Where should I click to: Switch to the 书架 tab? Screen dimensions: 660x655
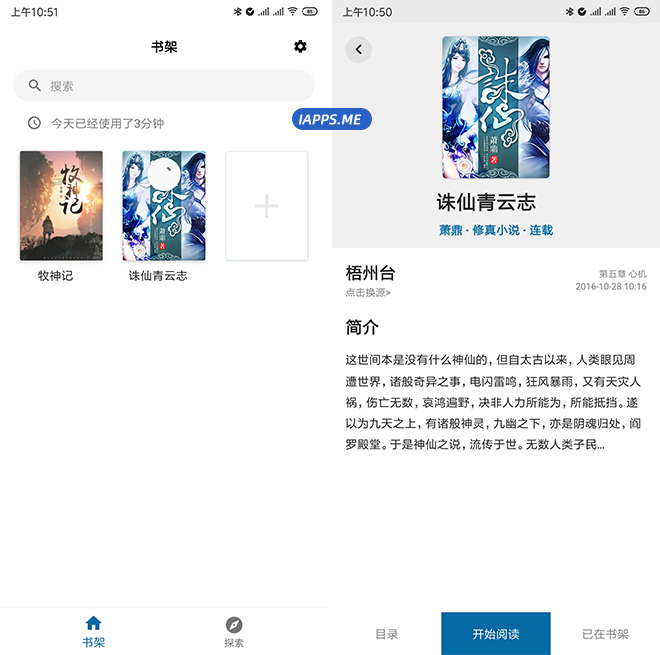[x=93, y=631]
